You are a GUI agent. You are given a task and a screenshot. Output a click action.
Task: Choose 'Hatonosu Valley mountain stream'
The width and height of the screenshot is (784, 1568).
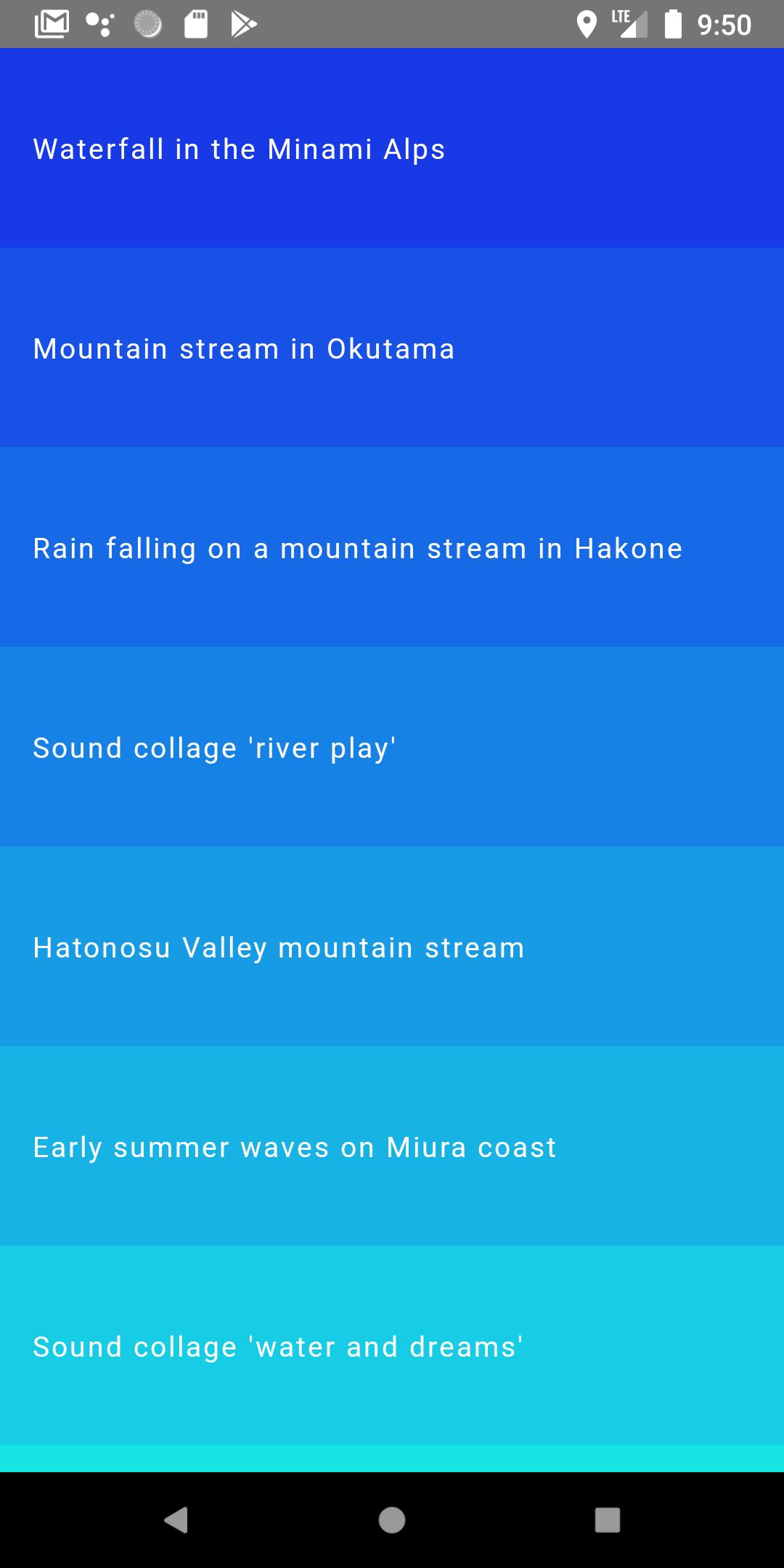279,947
